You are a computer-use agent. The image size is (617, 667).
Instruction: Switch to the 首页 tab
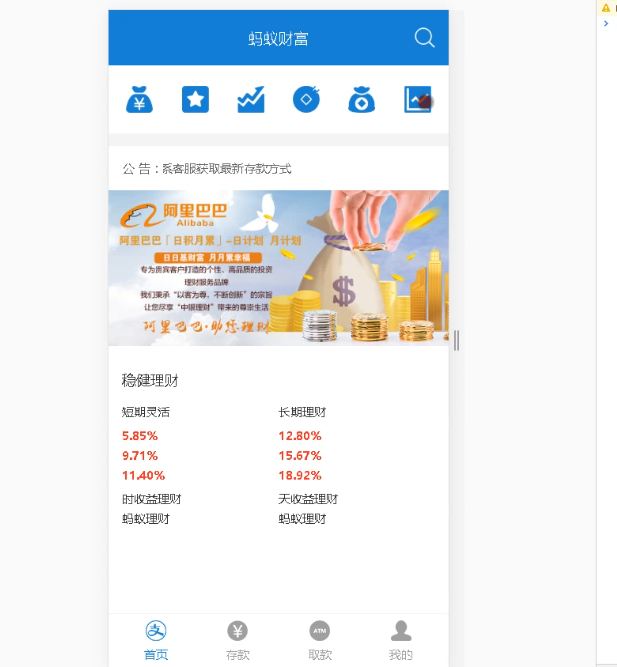pos(156,640)
